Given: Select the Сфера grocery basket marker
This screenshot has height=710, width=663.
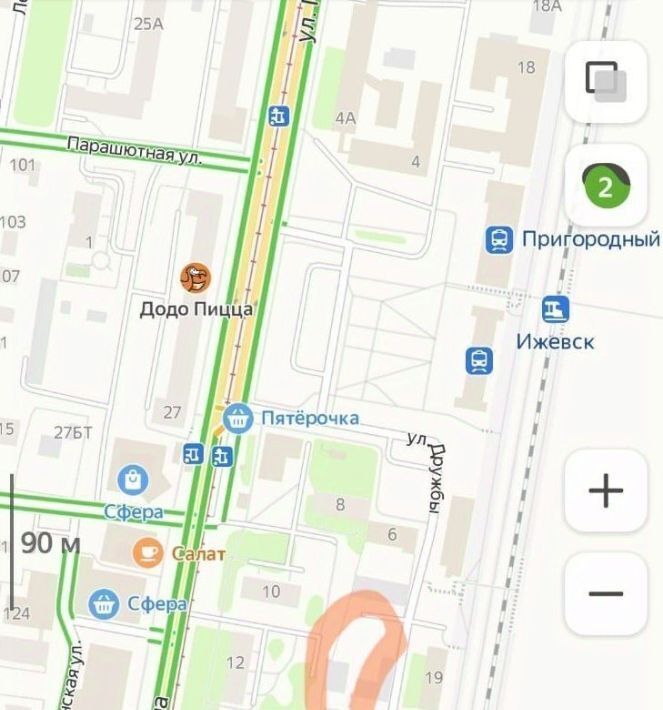Looking at the screenshot, I should 104,603.
